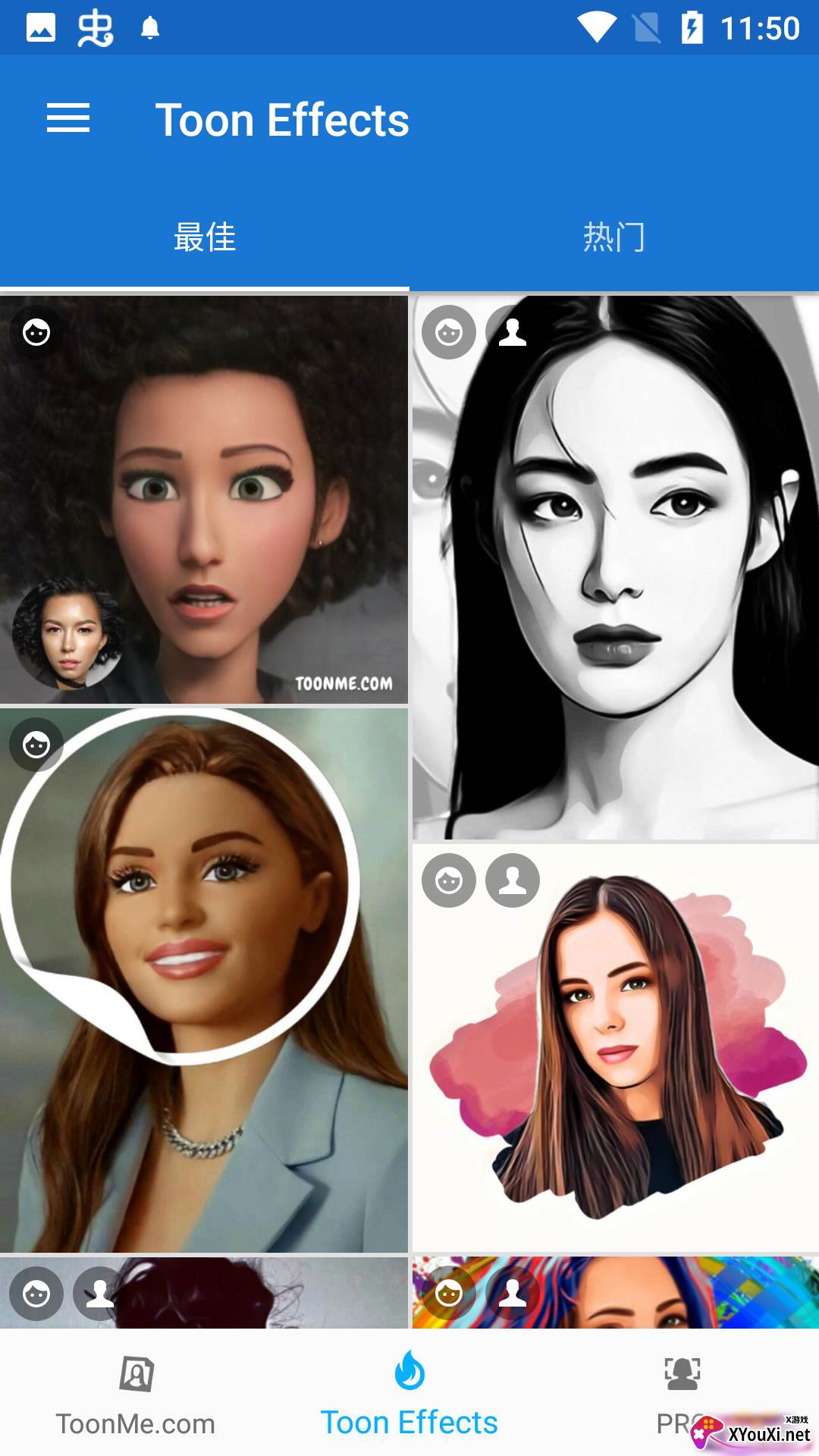Select the Toon Effects bottom tab
Screen dimensions: 819x1456
[409, 1394]
